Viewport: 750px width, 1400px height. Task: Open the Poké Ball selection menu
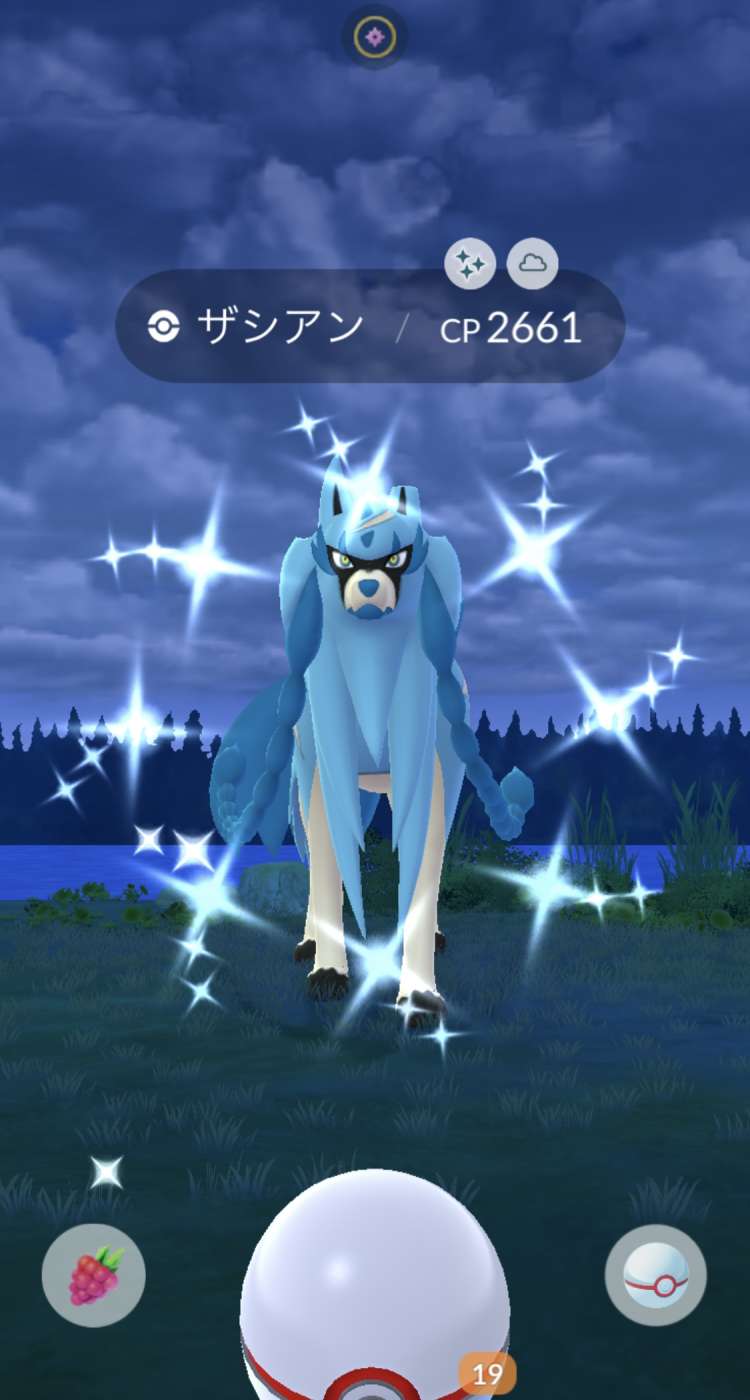pos(656,1275)
